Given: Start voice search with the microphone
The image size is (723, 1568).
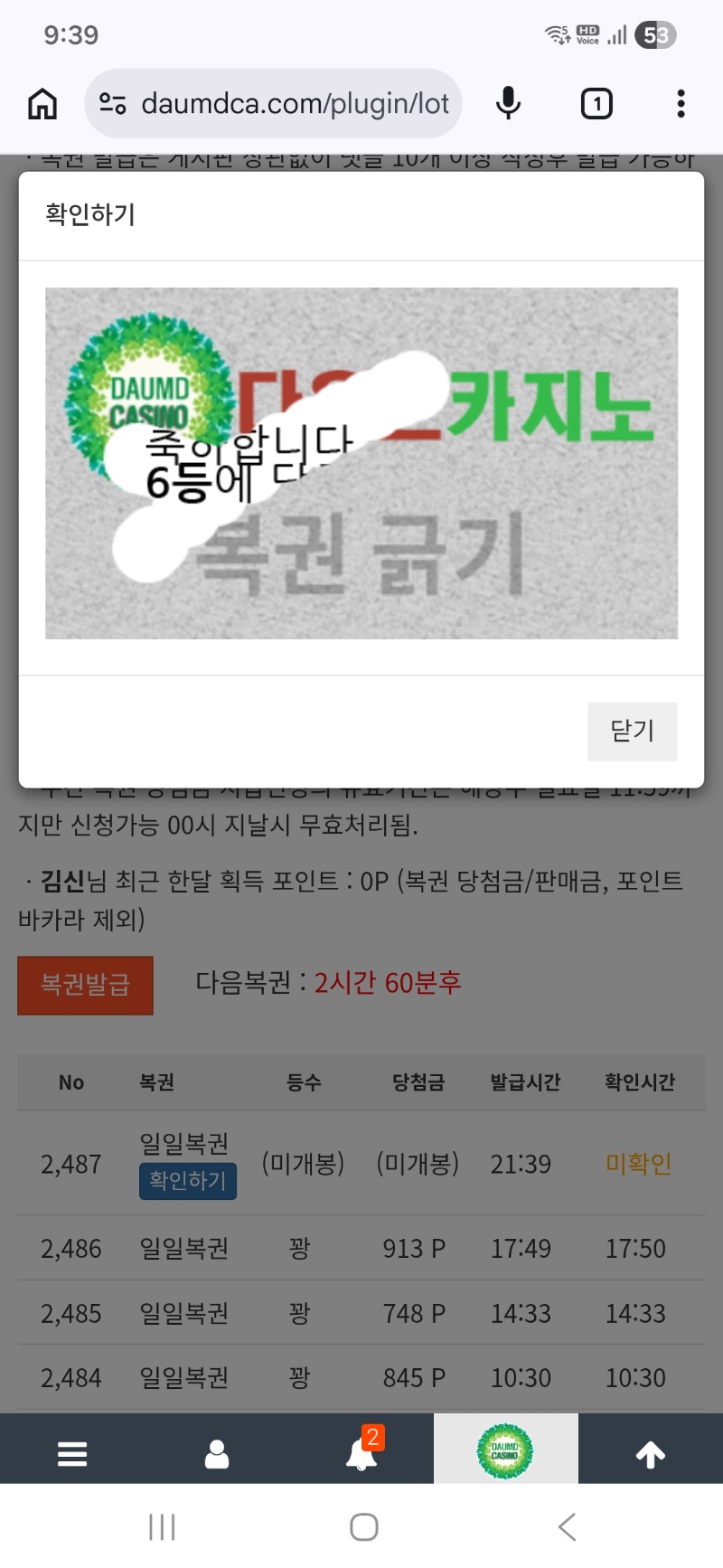Looking at the screenshot, I should click(509, 104).
